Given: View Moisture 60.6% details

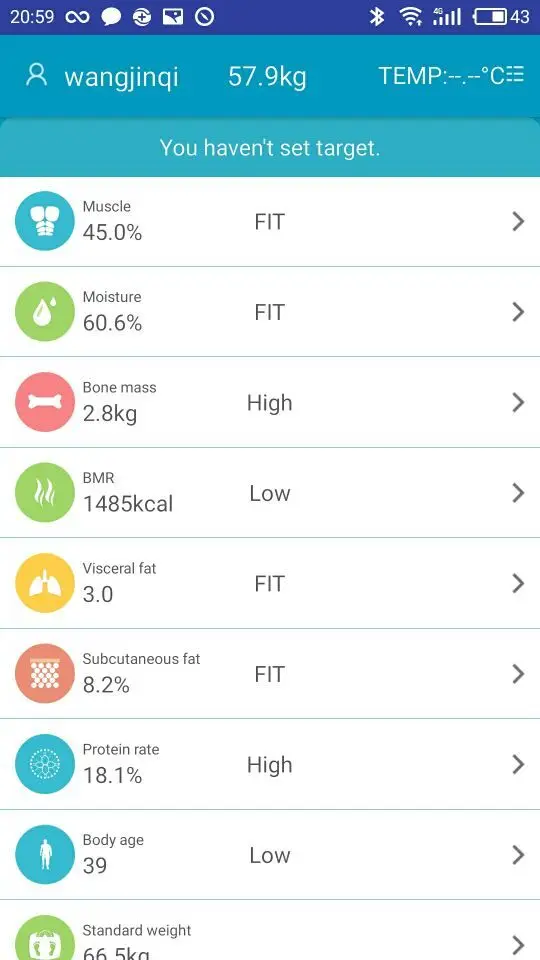Looking at the screenshot, I should (x=270, y=312).
